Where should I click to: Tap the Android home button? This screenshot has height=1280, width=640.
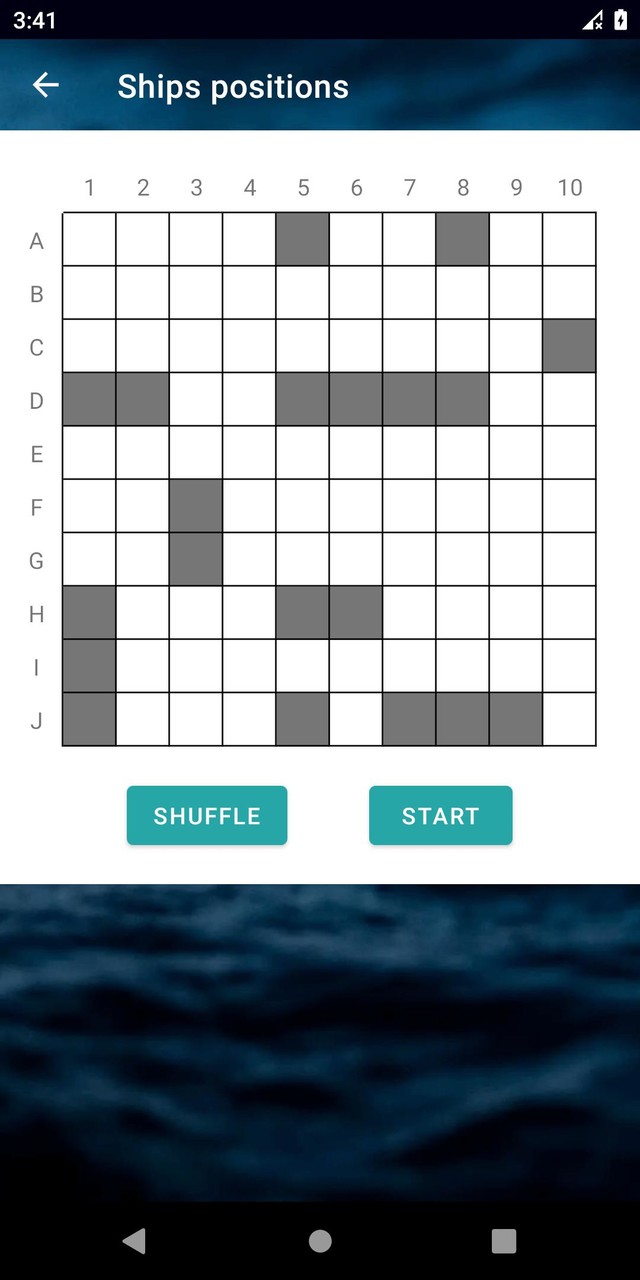(x=320, y=1241)
